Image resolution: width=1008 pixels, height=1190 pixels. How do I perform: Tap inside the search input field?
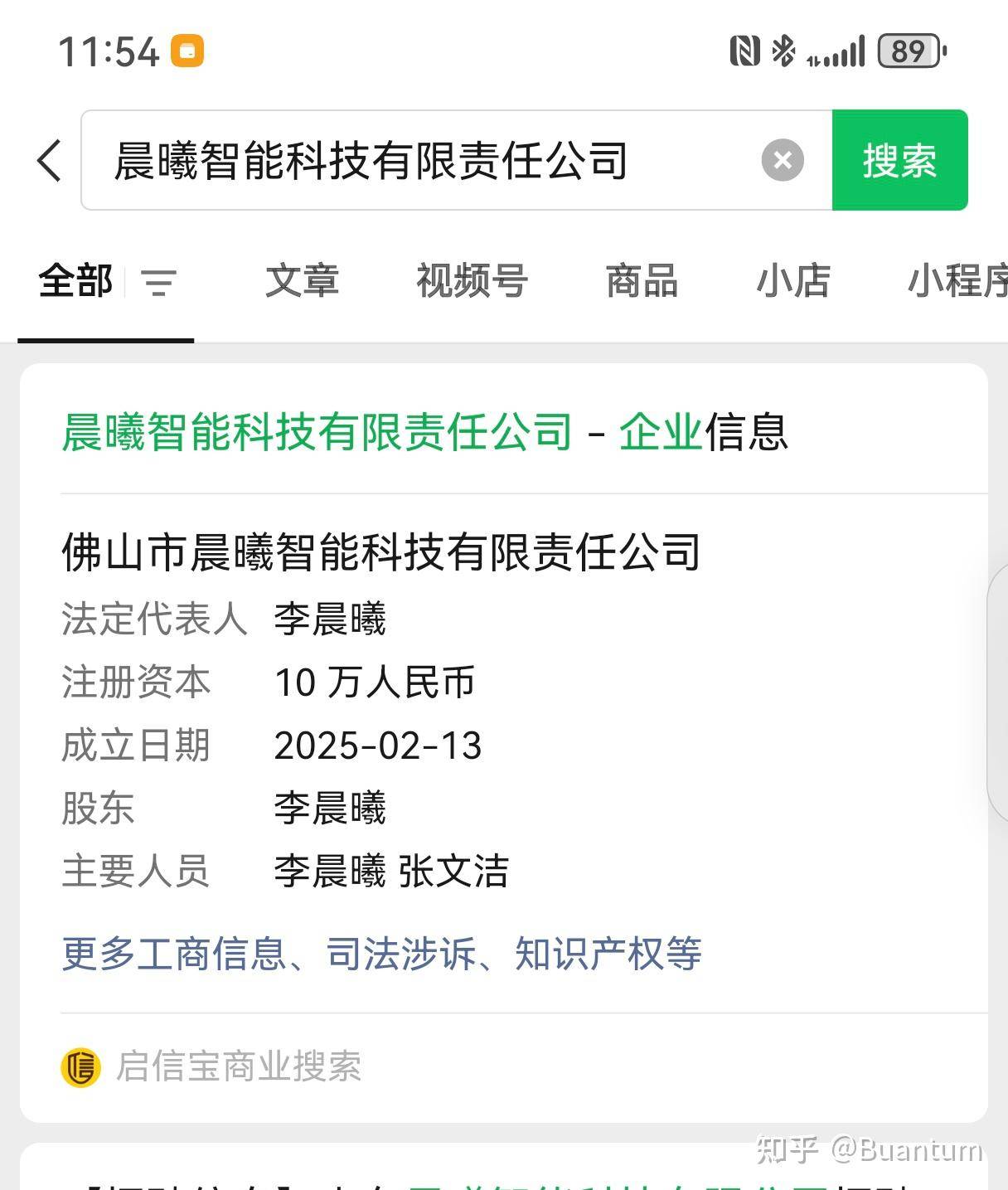[x=373, y=160]
